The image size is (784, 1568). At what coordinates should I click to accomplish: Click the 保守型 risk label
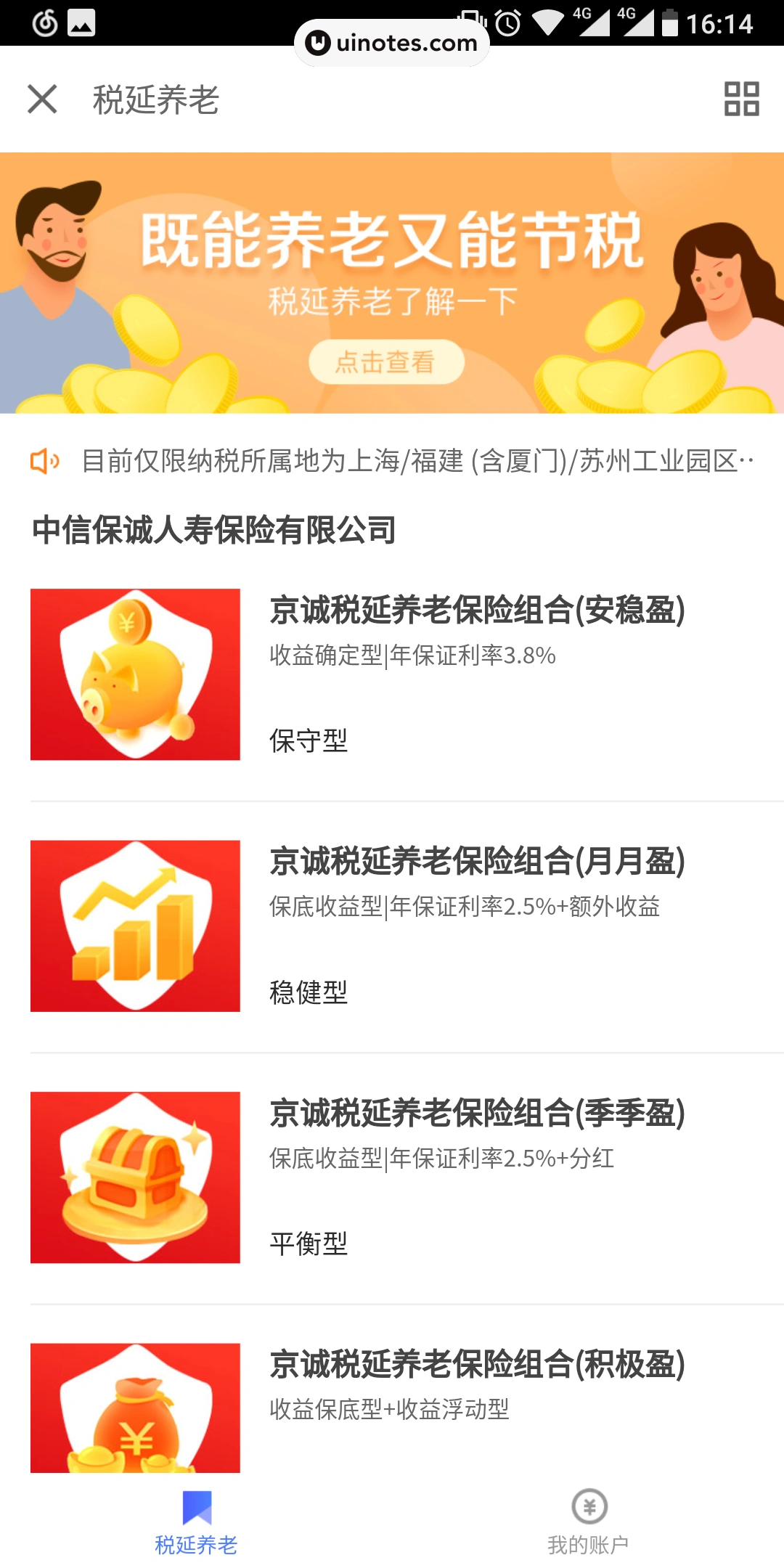point(308,742)
